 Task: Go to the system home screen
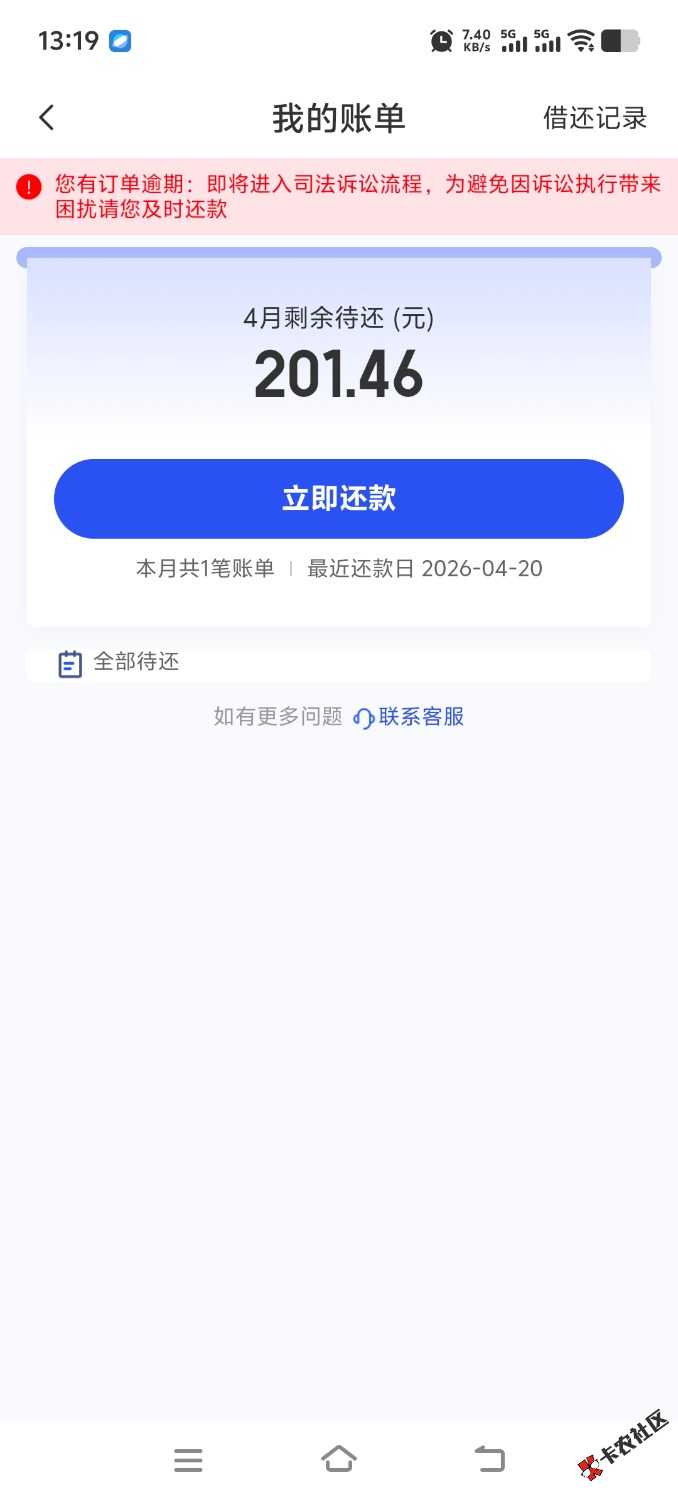click(x=339, y=1460)
